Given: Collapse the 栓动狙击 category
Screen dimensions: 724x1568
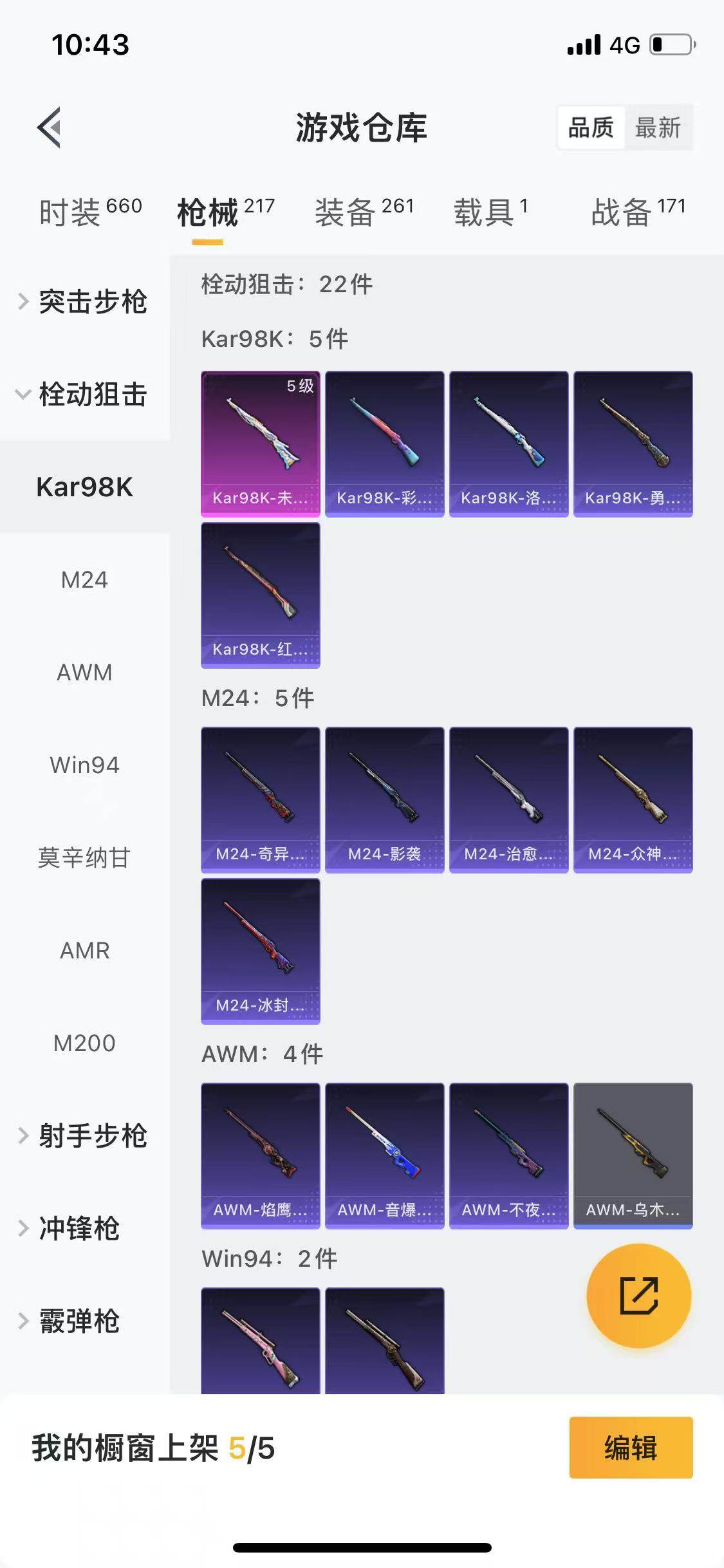Looking at the screenshot, I should click(x=85, y=394).
